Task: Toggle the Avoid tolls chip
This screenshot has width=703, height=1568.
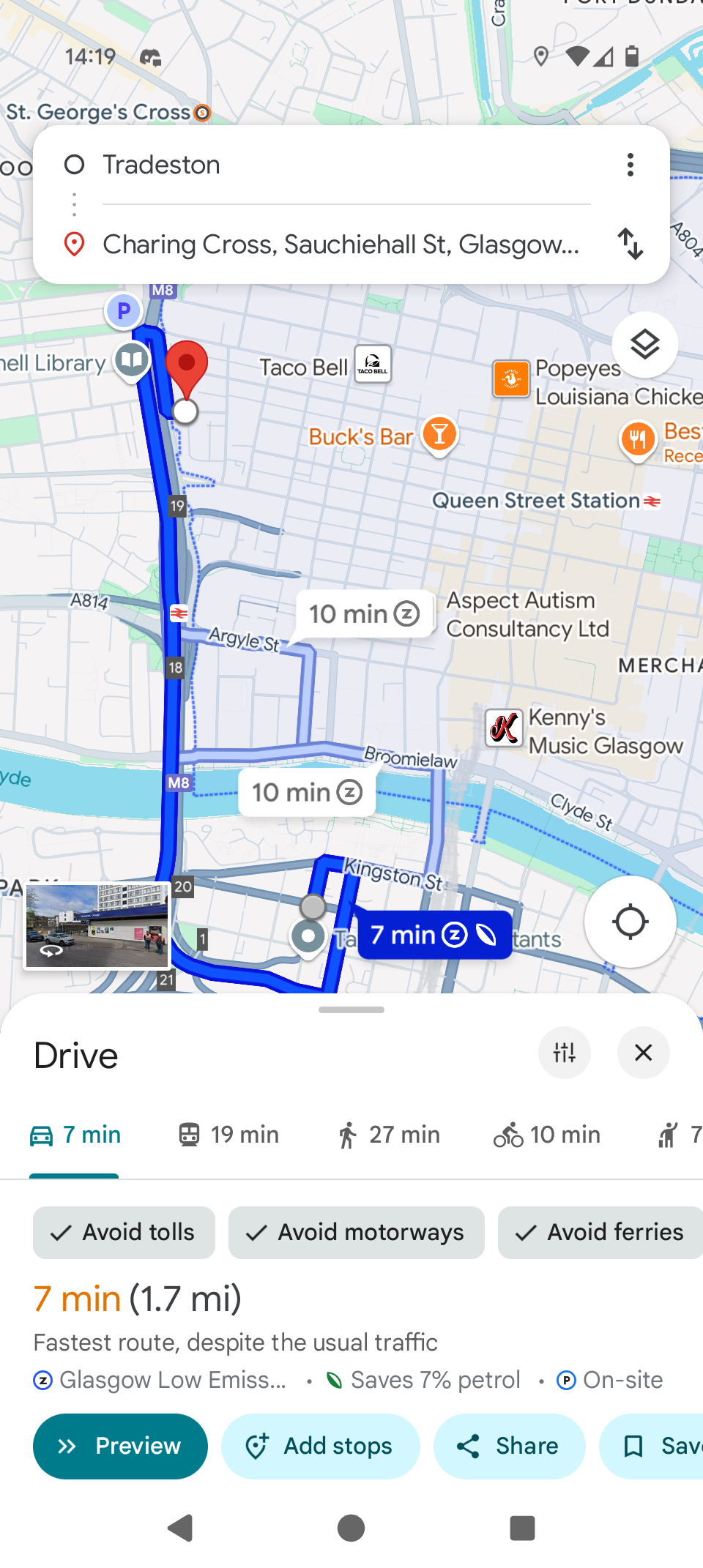Action: [x=124, y=1233]
